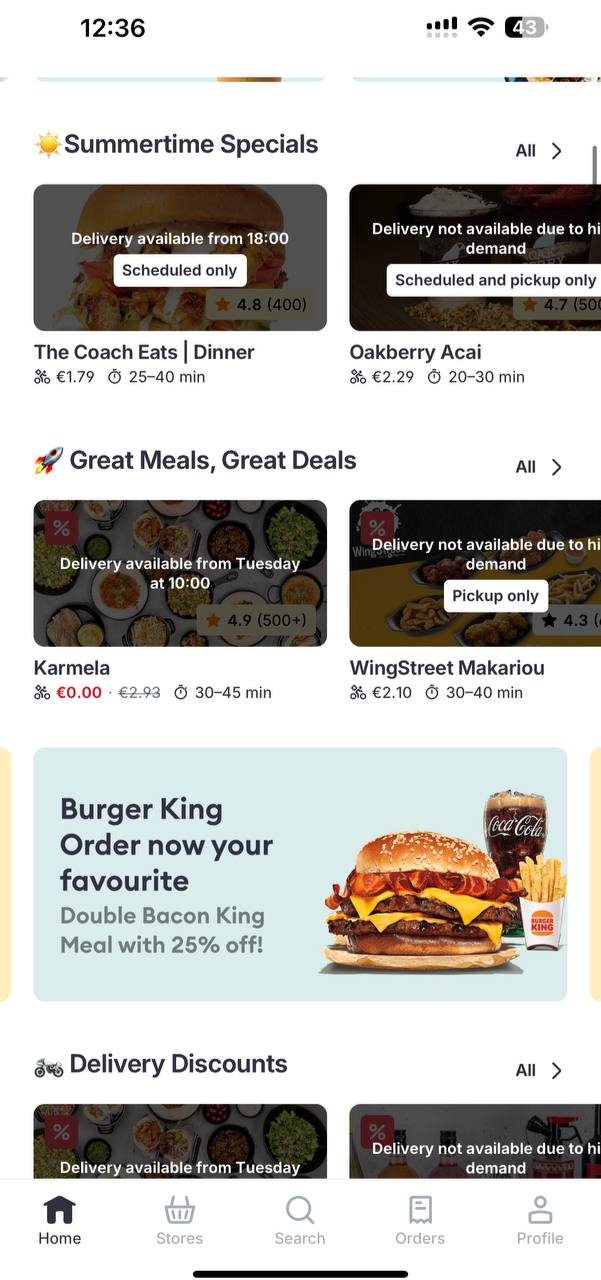The height and width of the screenshot is (1280, 601).
Task: Show all Summertime Specials
Action: [x=539, y=151]
